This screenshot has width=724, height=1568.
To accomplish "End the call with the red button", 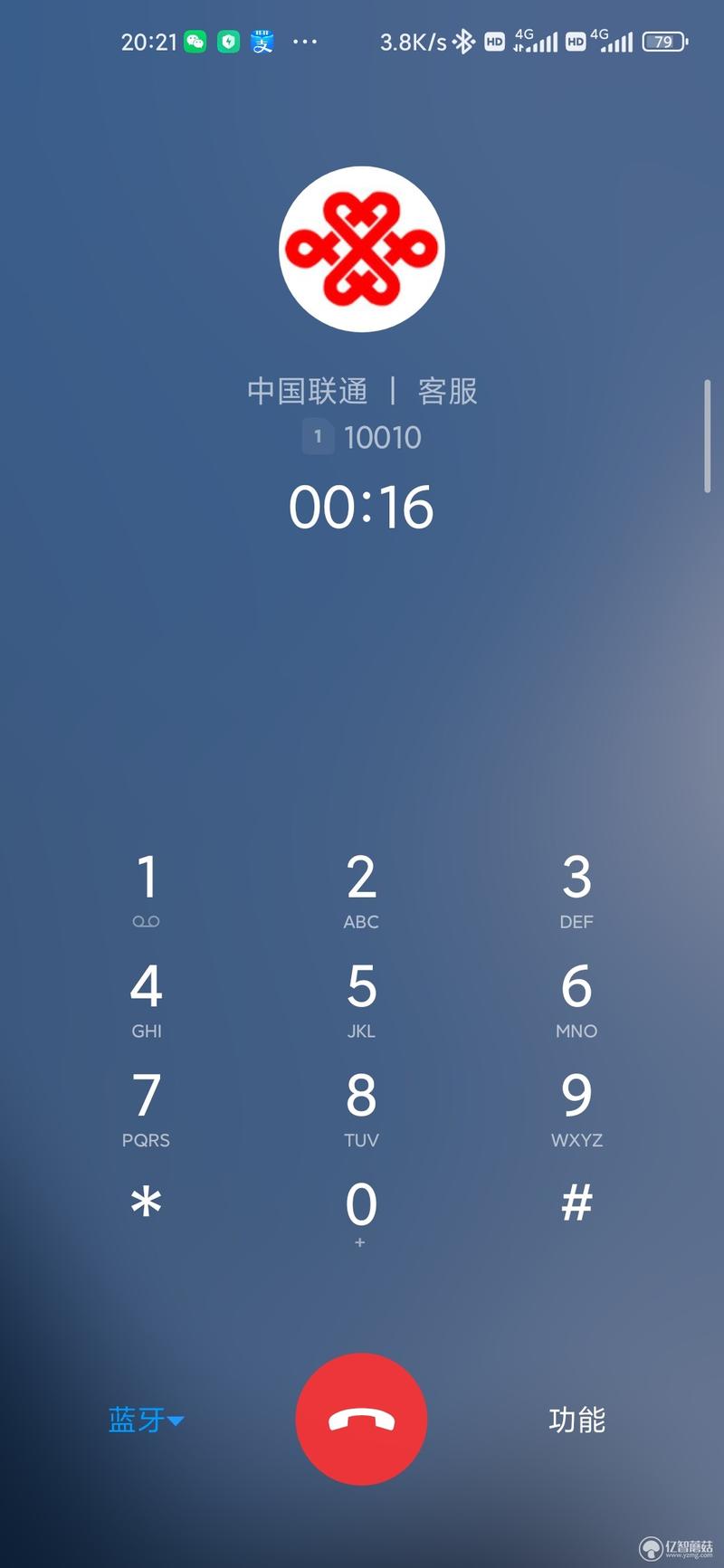I will click(361, 1419).
